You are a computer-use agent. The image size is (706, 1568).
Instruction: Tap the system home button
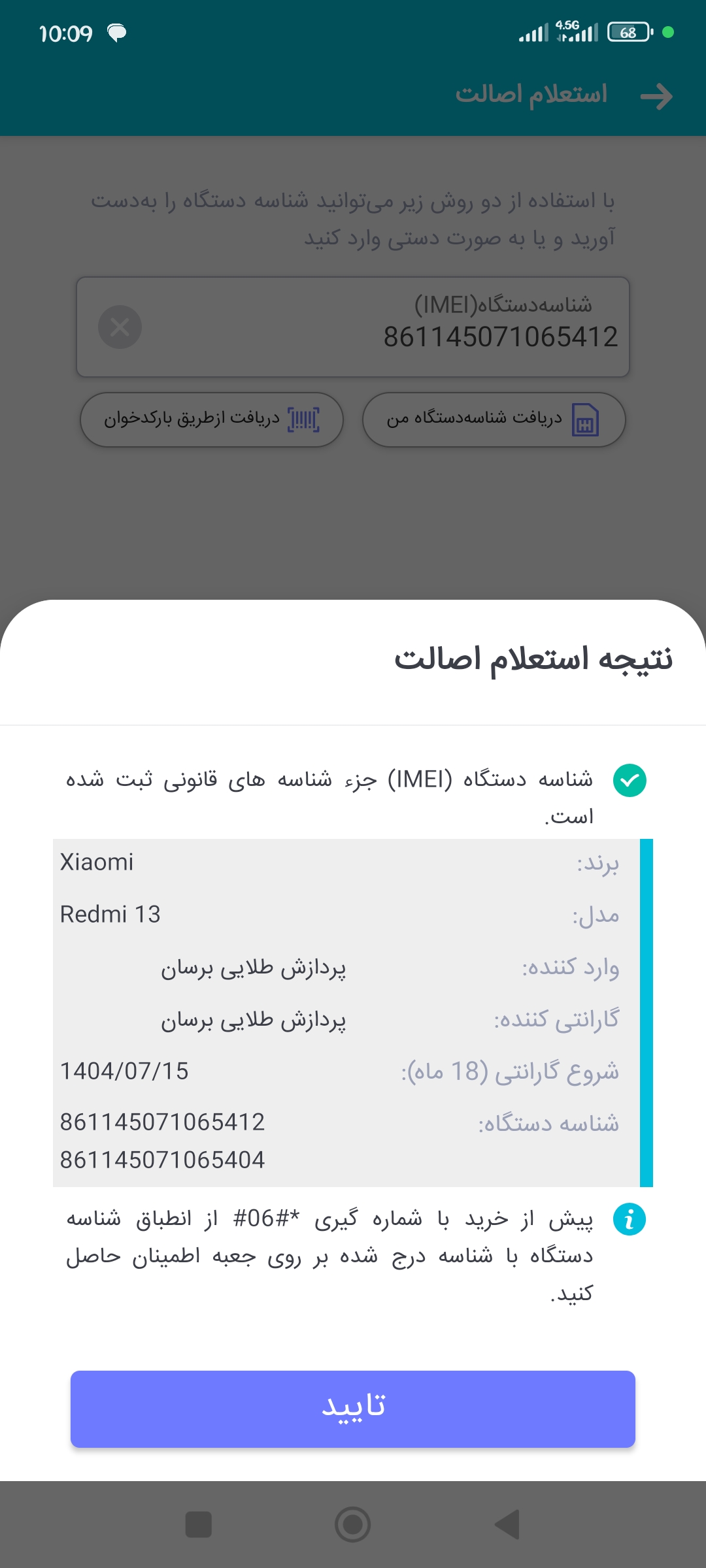(x=353, y=1525)
